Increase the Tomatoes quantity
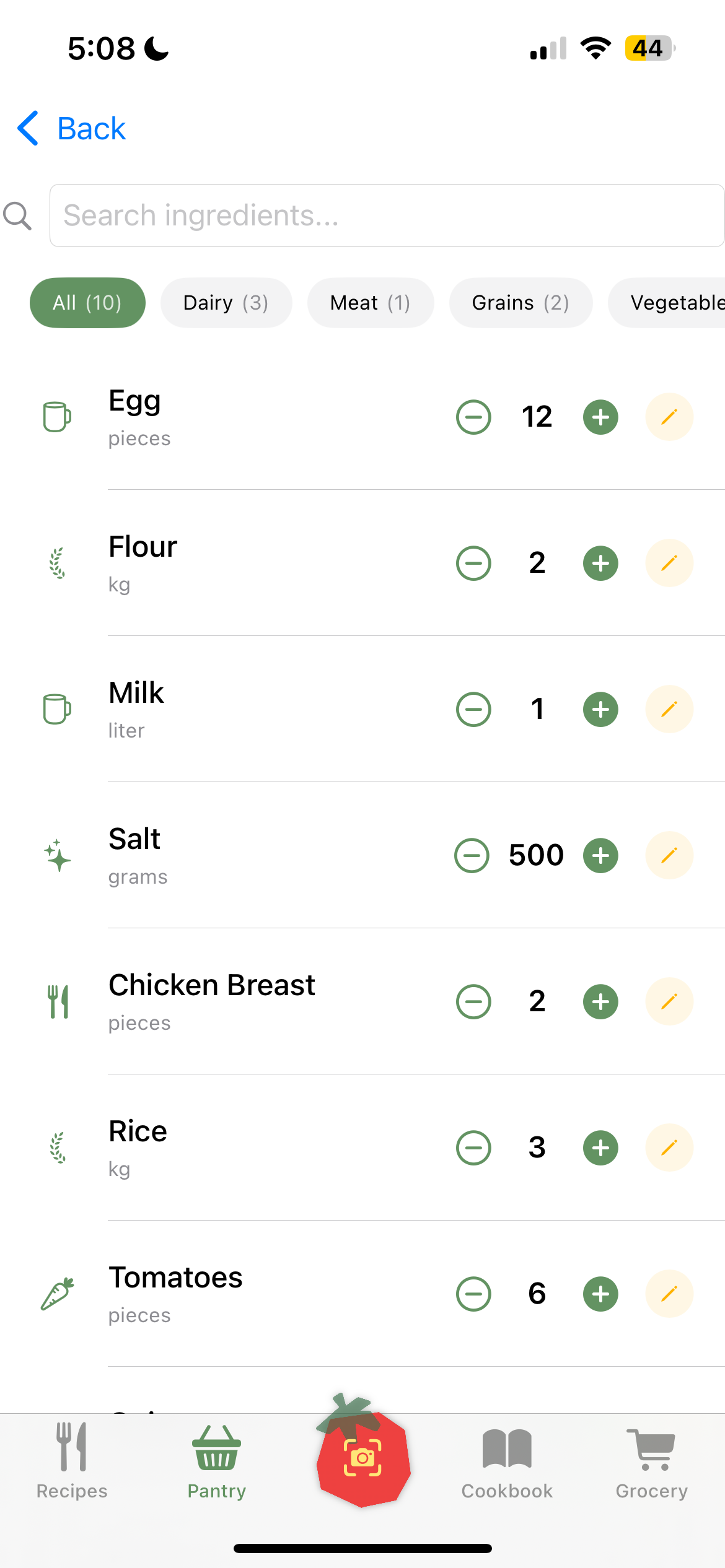This screenshot has height=1568, width=725. coord(600,1294)
